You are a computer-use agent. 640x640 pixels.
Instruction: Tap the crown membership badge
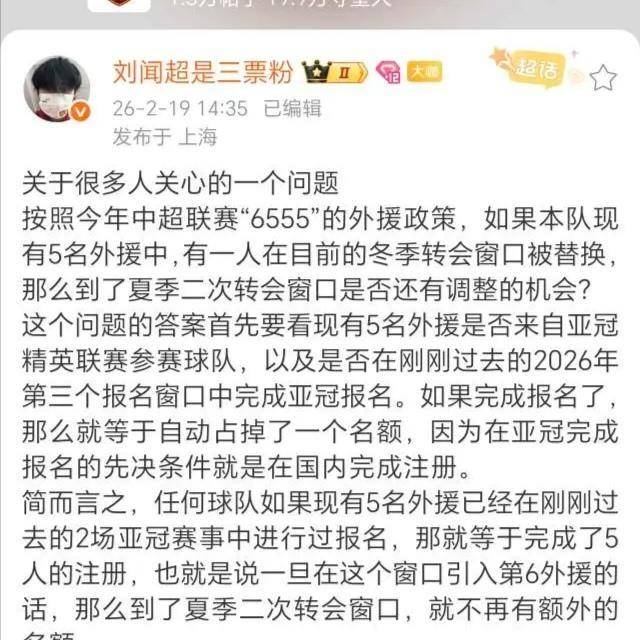pos(330,73)
